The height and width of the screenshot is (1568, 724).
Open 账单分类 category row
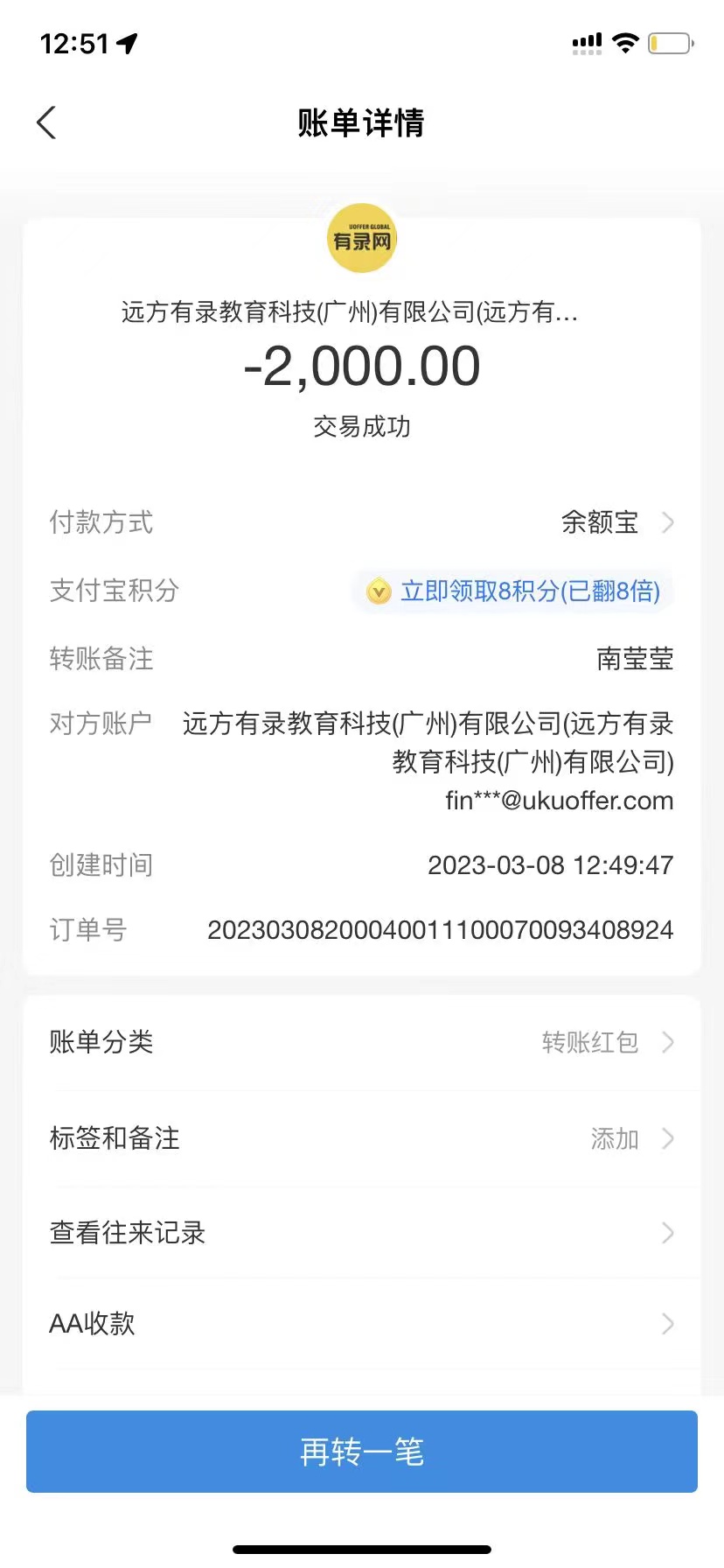pos(362,1042)
